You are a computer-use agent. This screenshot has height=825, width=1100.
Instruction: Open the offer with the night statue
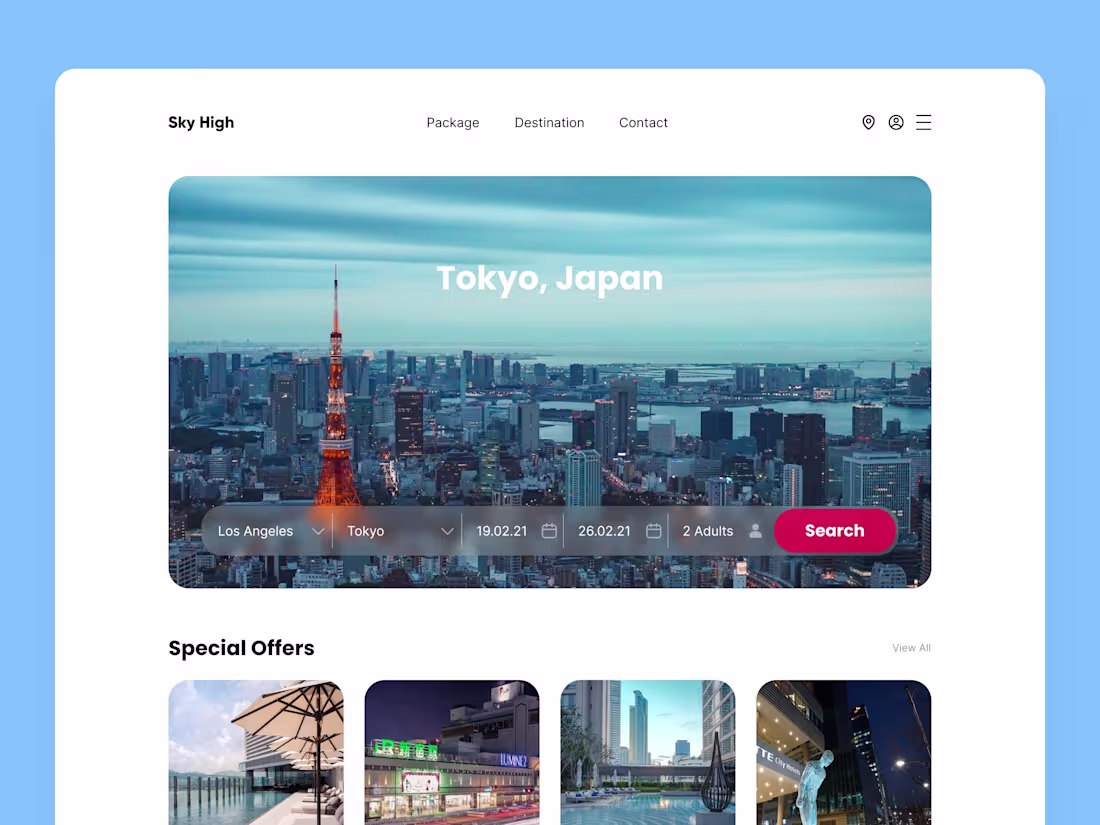pos(843,752)
